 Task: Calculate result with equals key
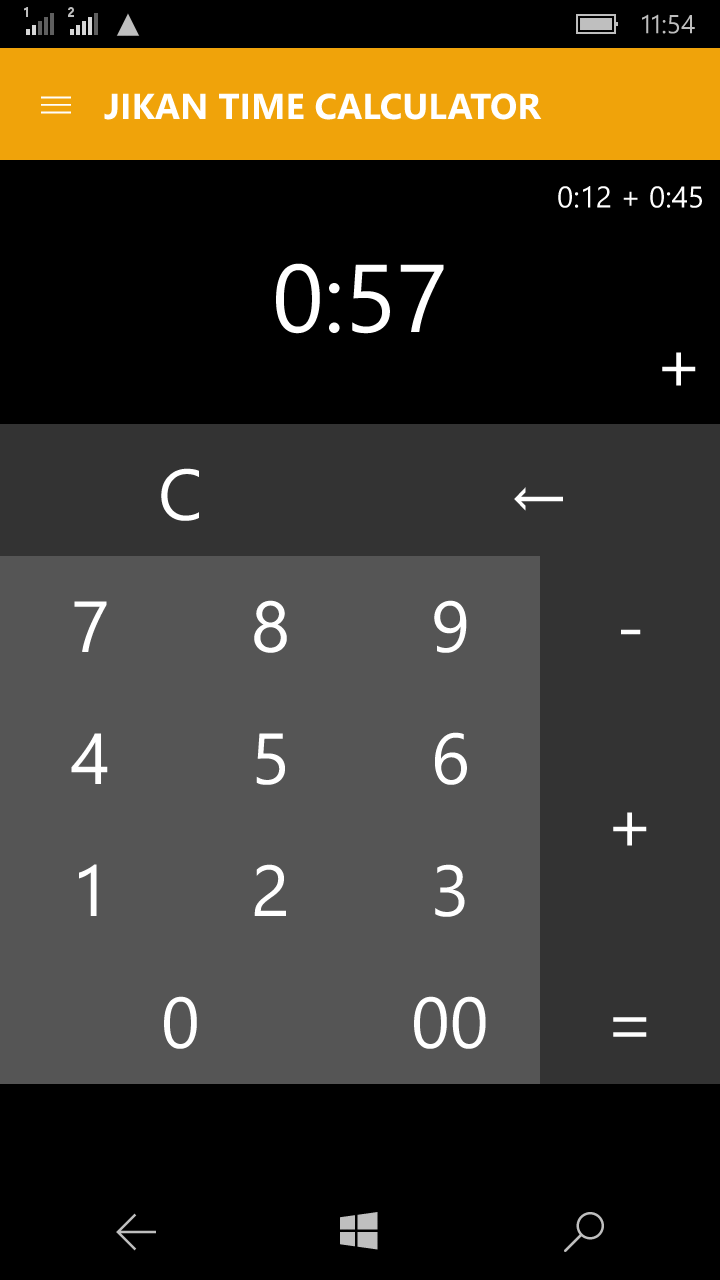(x=630, y=1027)
